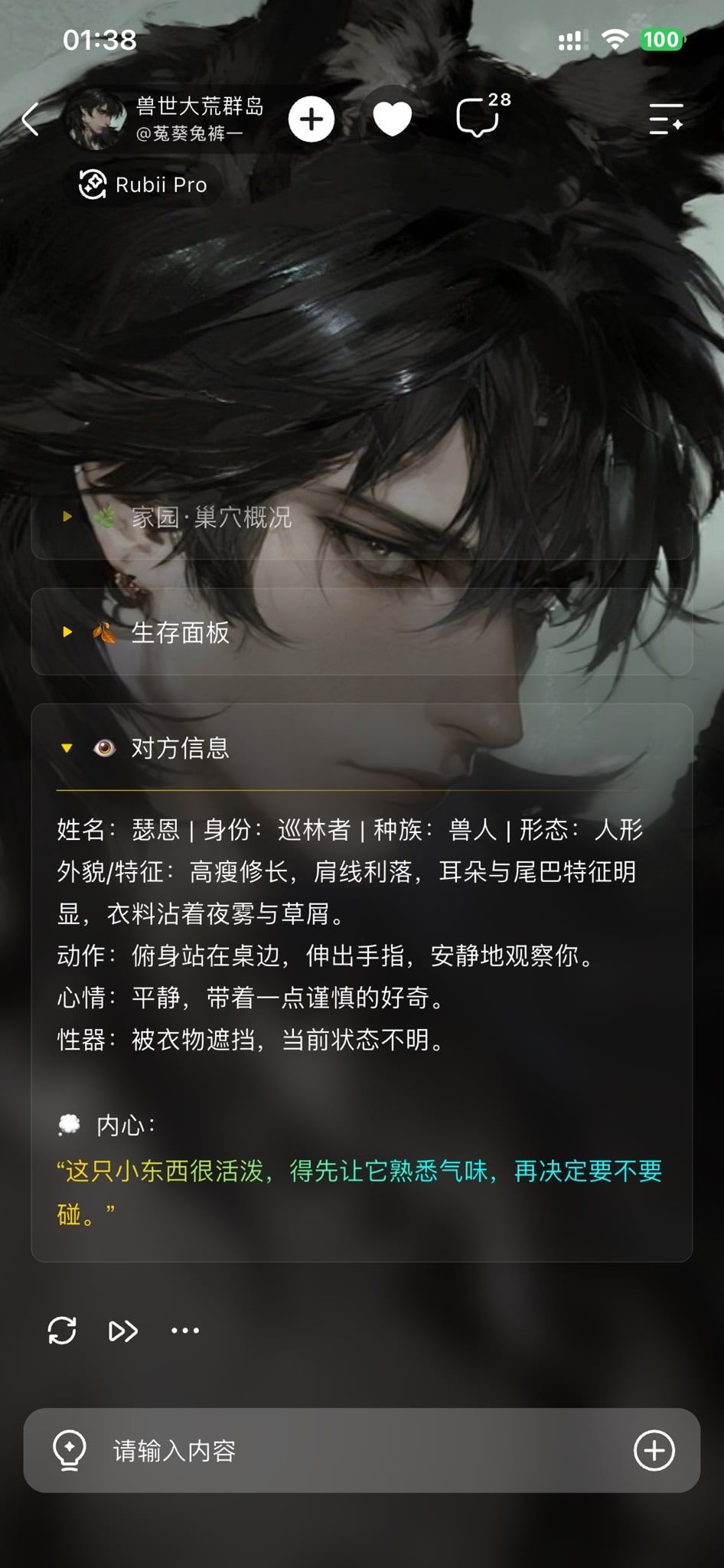Like this character with the heart button
The height and width of the screenshot is (1568, 724).
[393, 119]
